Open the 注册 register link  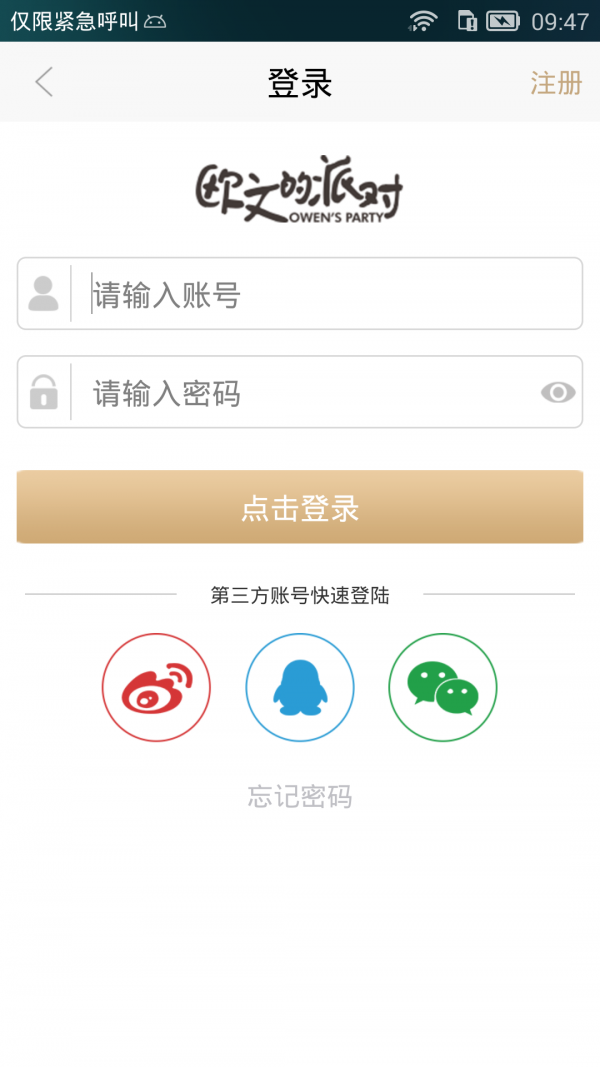pos(556,83)
